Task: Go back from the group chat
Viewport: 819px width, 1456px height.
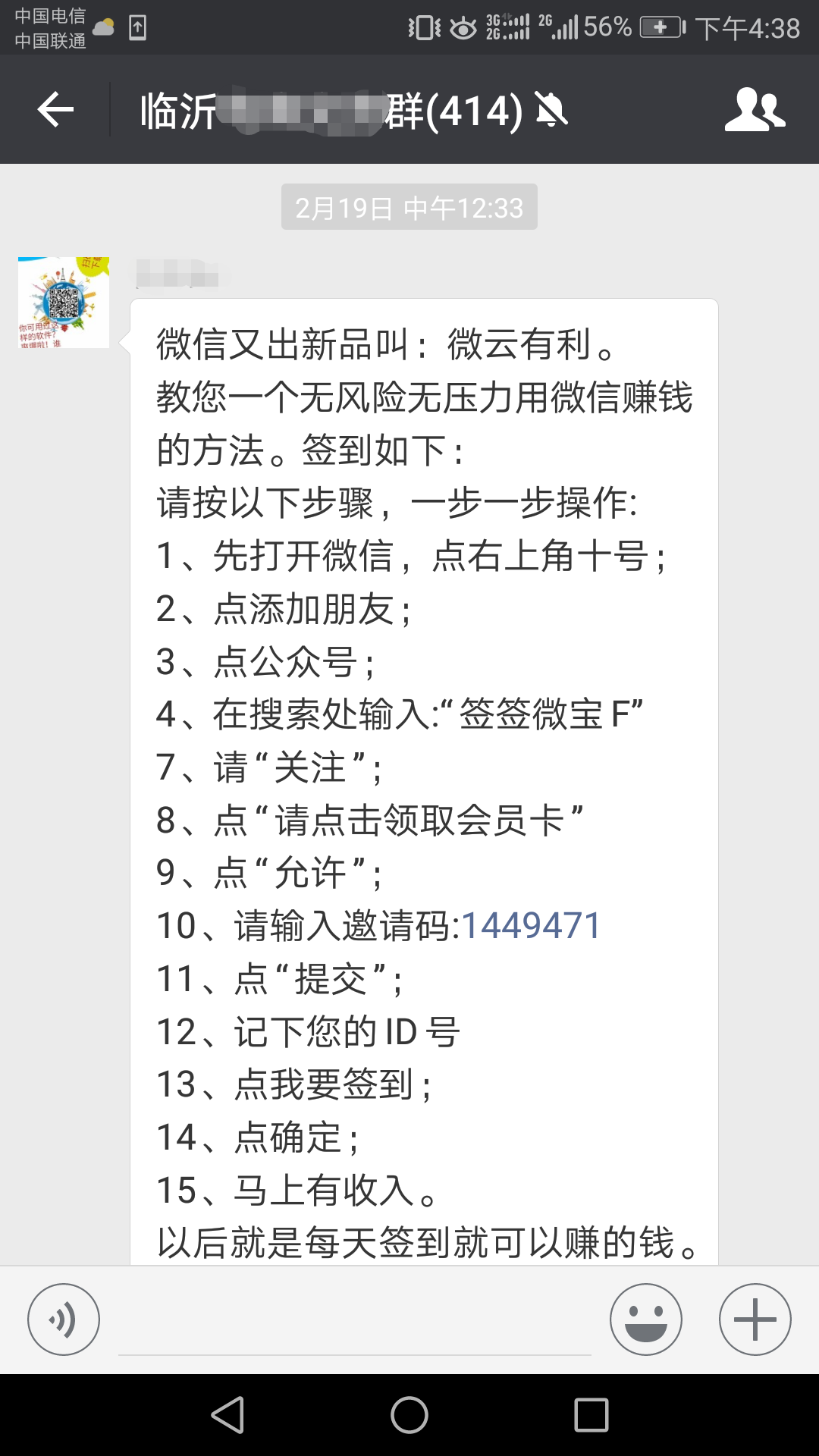Action: 55,110
